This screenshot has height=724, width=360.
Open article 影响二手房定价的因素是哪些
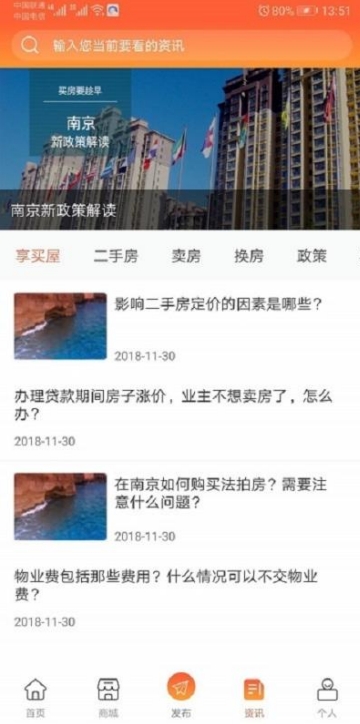pyautogui.click(x=180, y=327)
